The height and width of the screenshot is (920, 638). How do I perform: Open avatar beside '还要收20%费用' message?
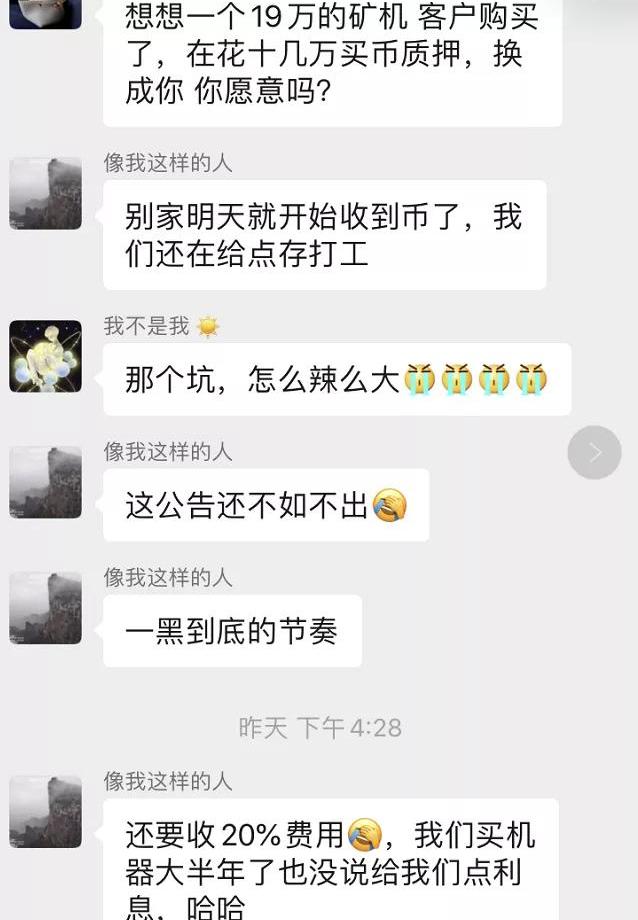(45, 811)
